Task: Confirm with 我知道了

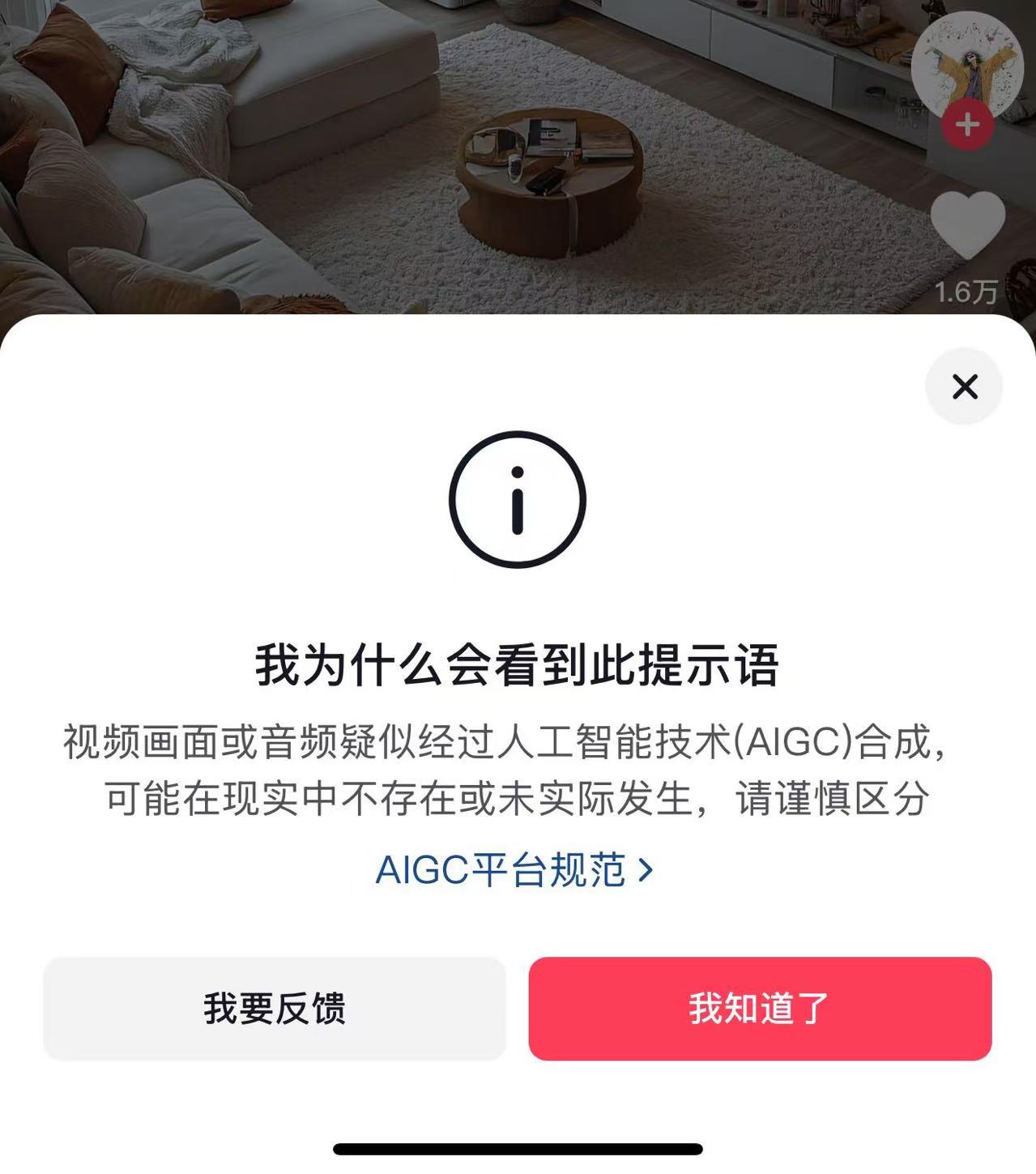Action: [x=760, y=1009]
